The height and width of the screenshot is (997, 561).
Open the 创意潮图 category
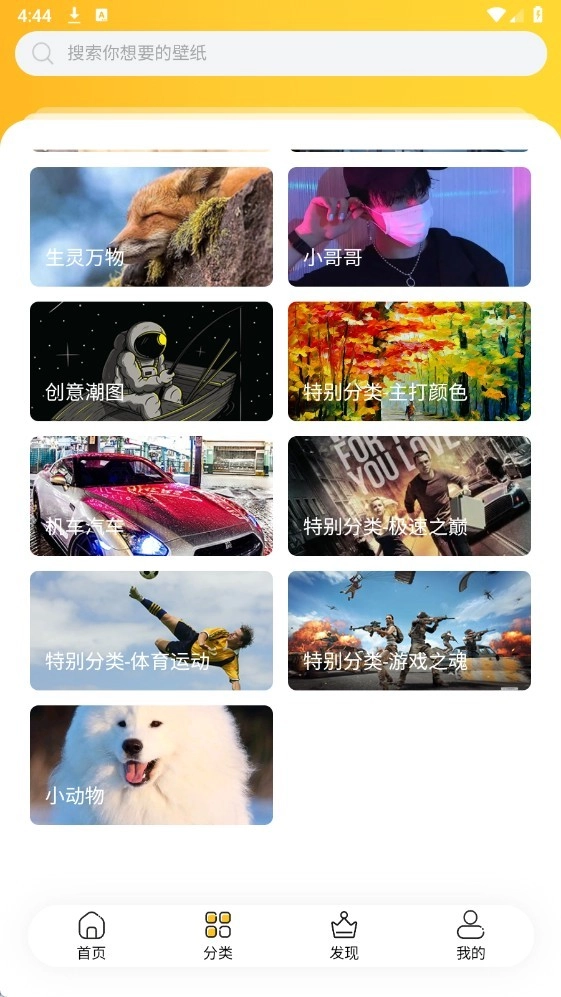click(151, 361)
